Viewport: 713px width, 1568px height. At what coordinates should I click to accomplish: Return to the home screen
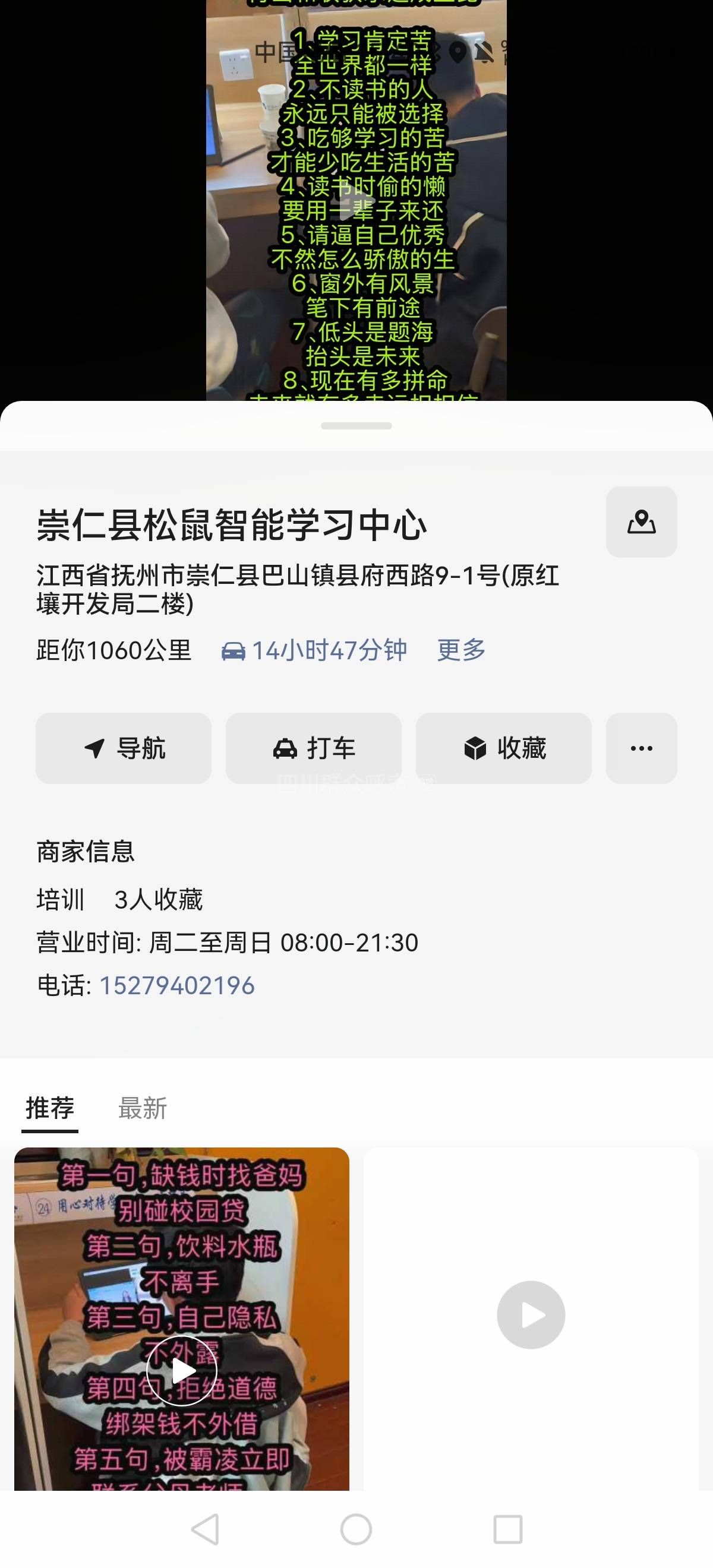click(356, 1529)
